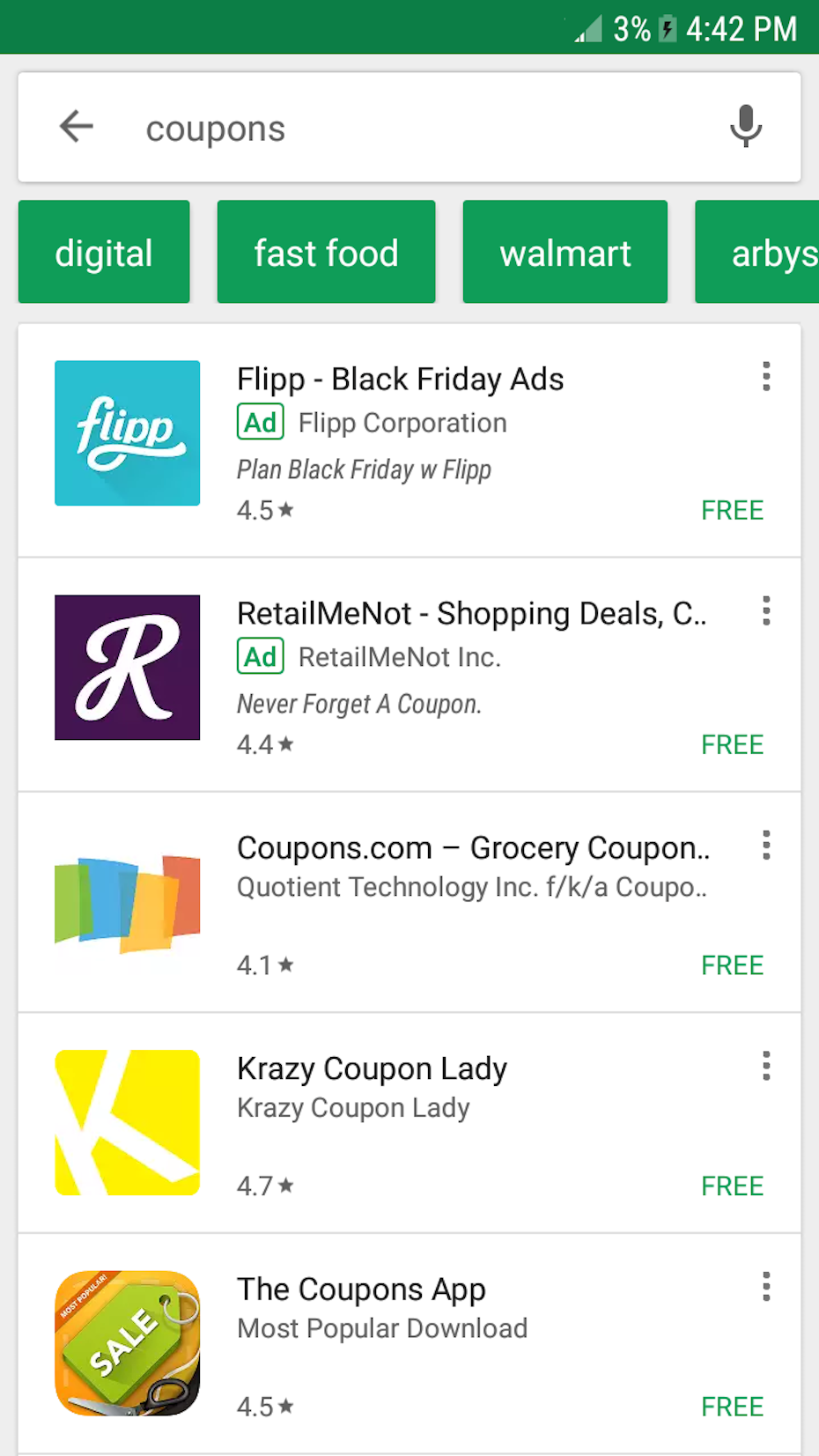Tap the three-dot menu beside Coupons.com
The width and height of the screenshot is (819, 1456).
[766, 846]
